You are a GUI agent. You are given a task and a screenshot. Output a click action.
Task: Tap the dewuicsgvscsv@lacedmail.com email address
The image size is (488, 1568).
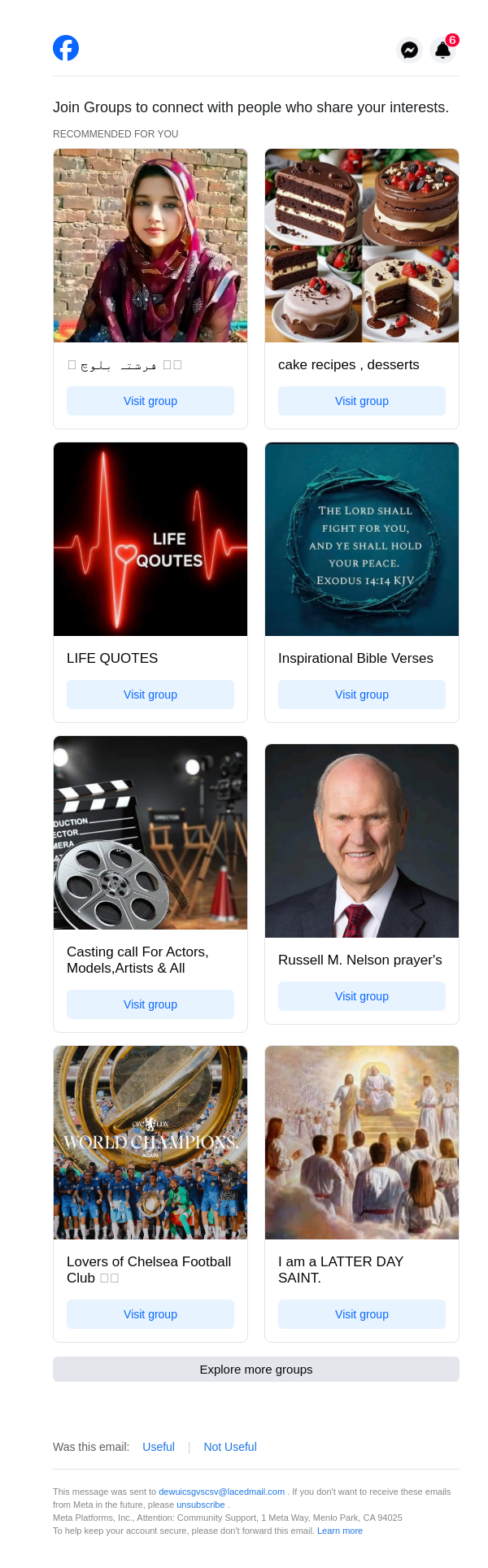221,1492
